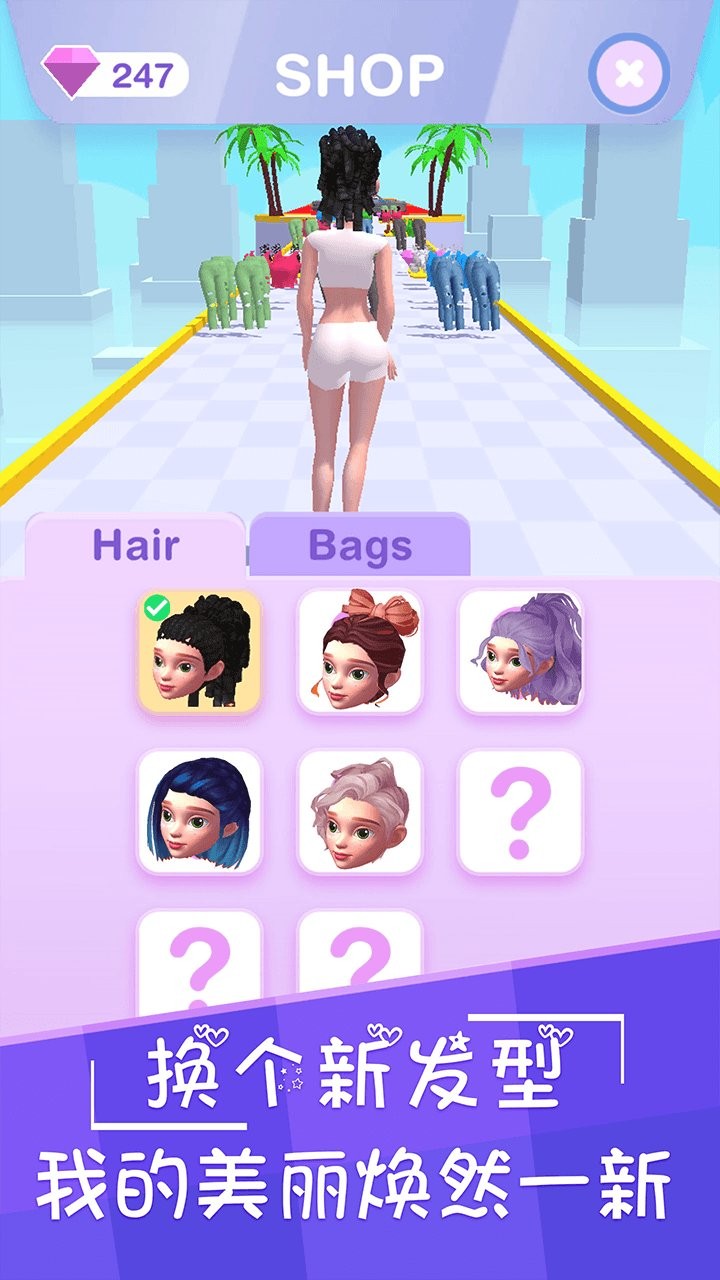The image size is (720, 1280).
Task: Pick the red bun hairstyle with bow
Action: pos(360,651)
